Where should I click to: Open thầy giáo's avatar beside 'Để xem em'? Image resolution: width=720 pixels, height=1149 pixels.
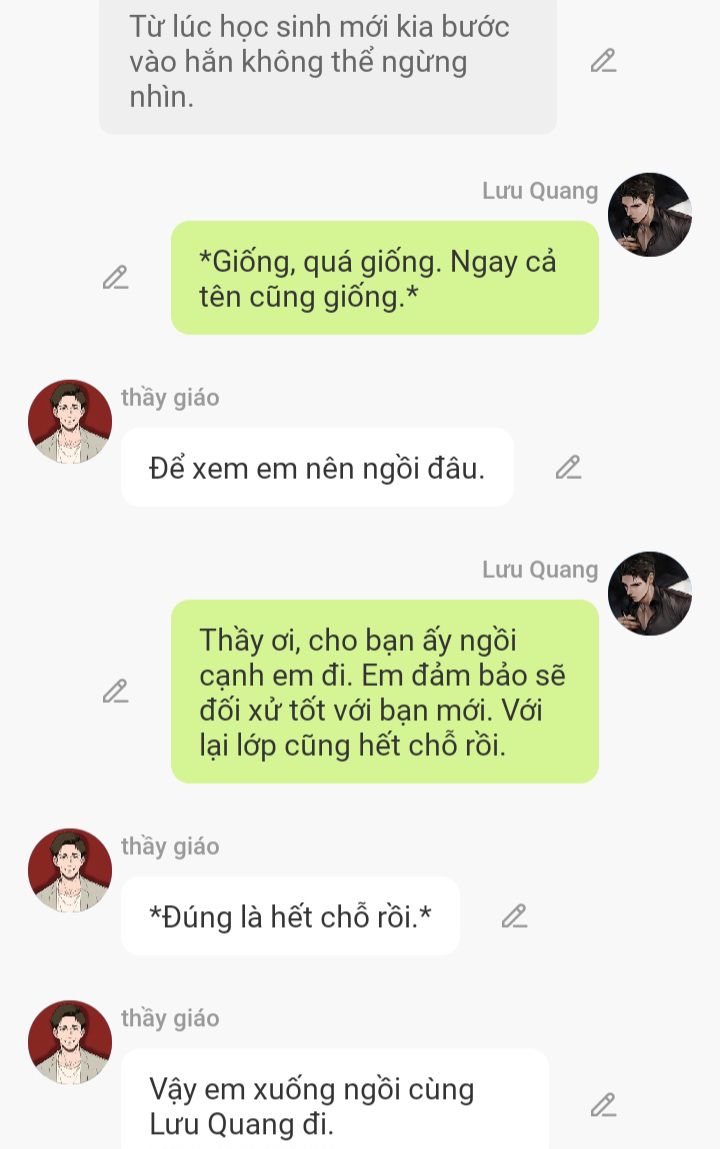click(70, 421)
